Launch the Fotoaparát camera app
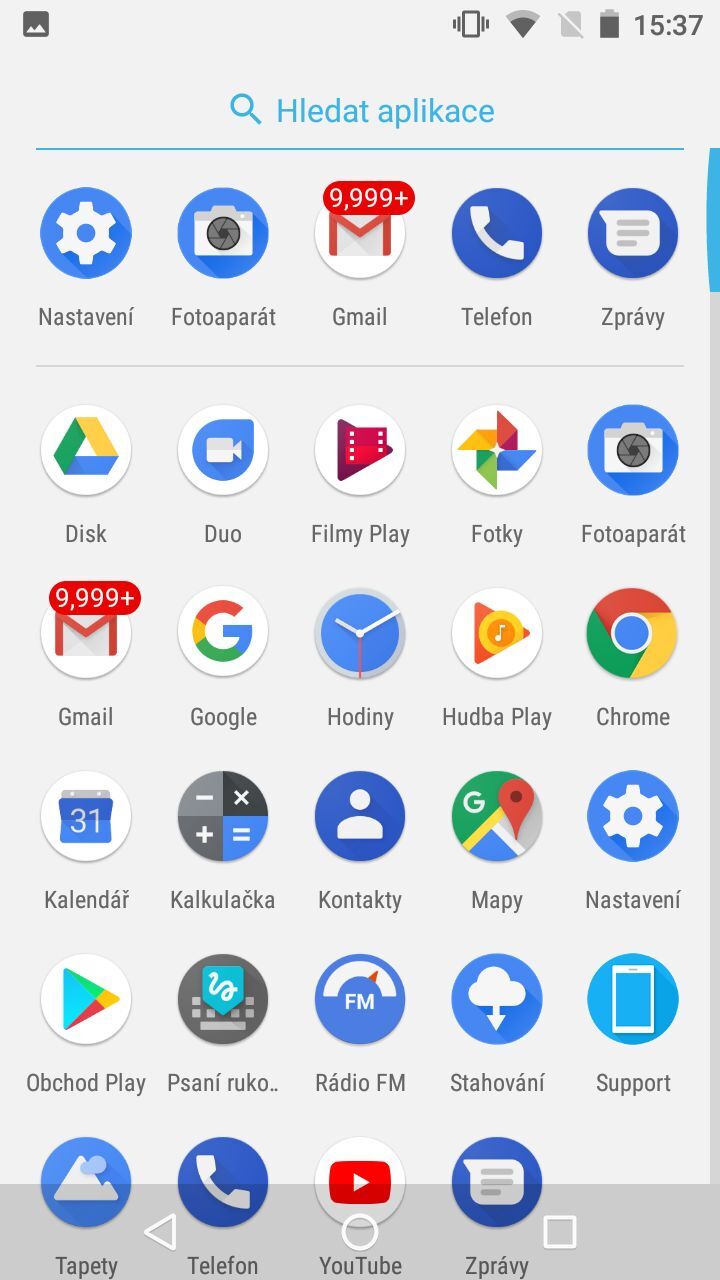The image size is (720, 1280). (x=222, y=233)
